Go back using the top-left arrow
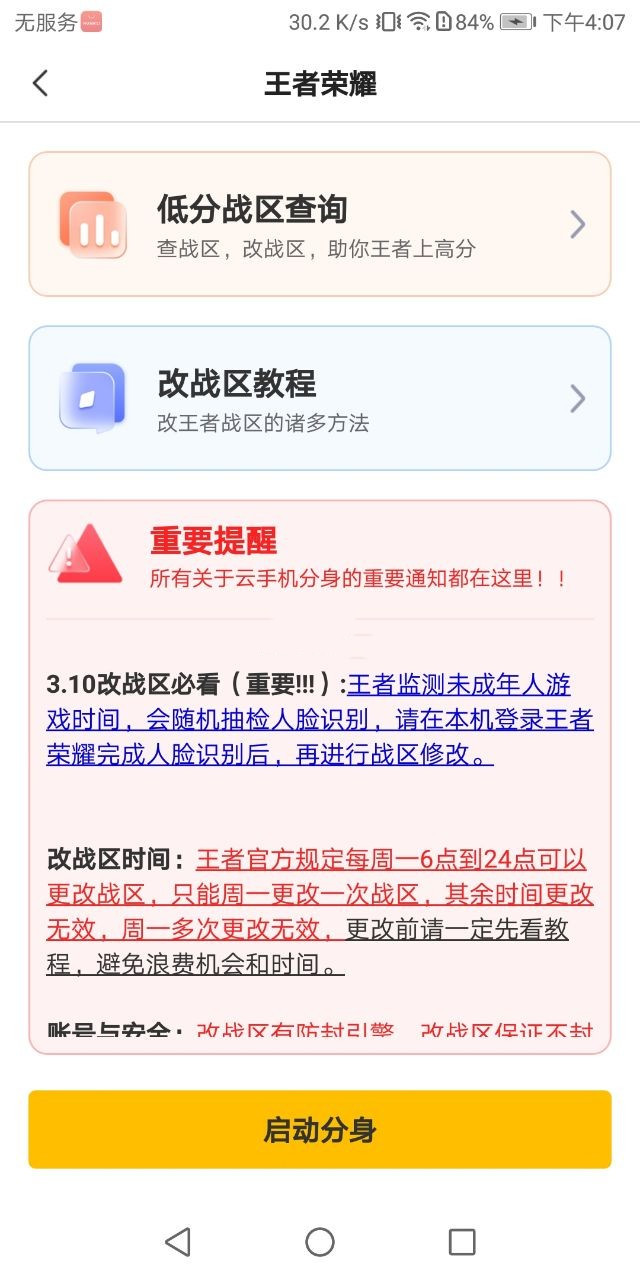640x1280 pixels. 40,83
